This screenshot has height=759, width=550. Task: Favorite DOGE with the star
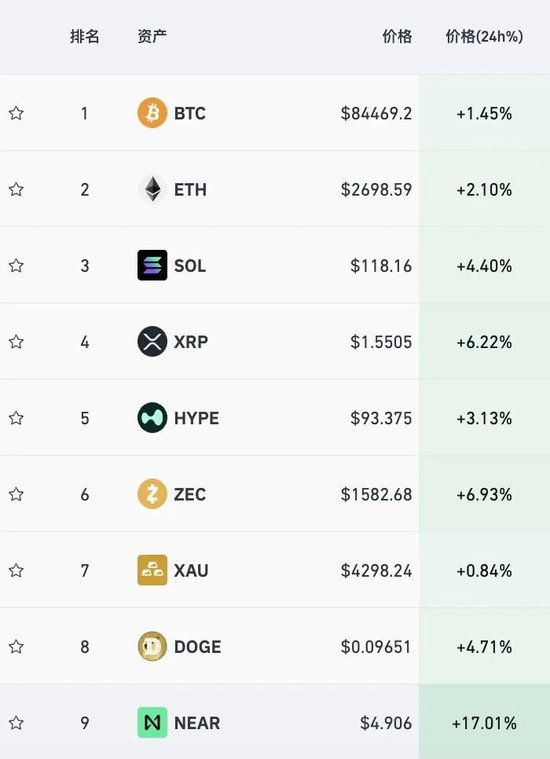pos(16,647)
